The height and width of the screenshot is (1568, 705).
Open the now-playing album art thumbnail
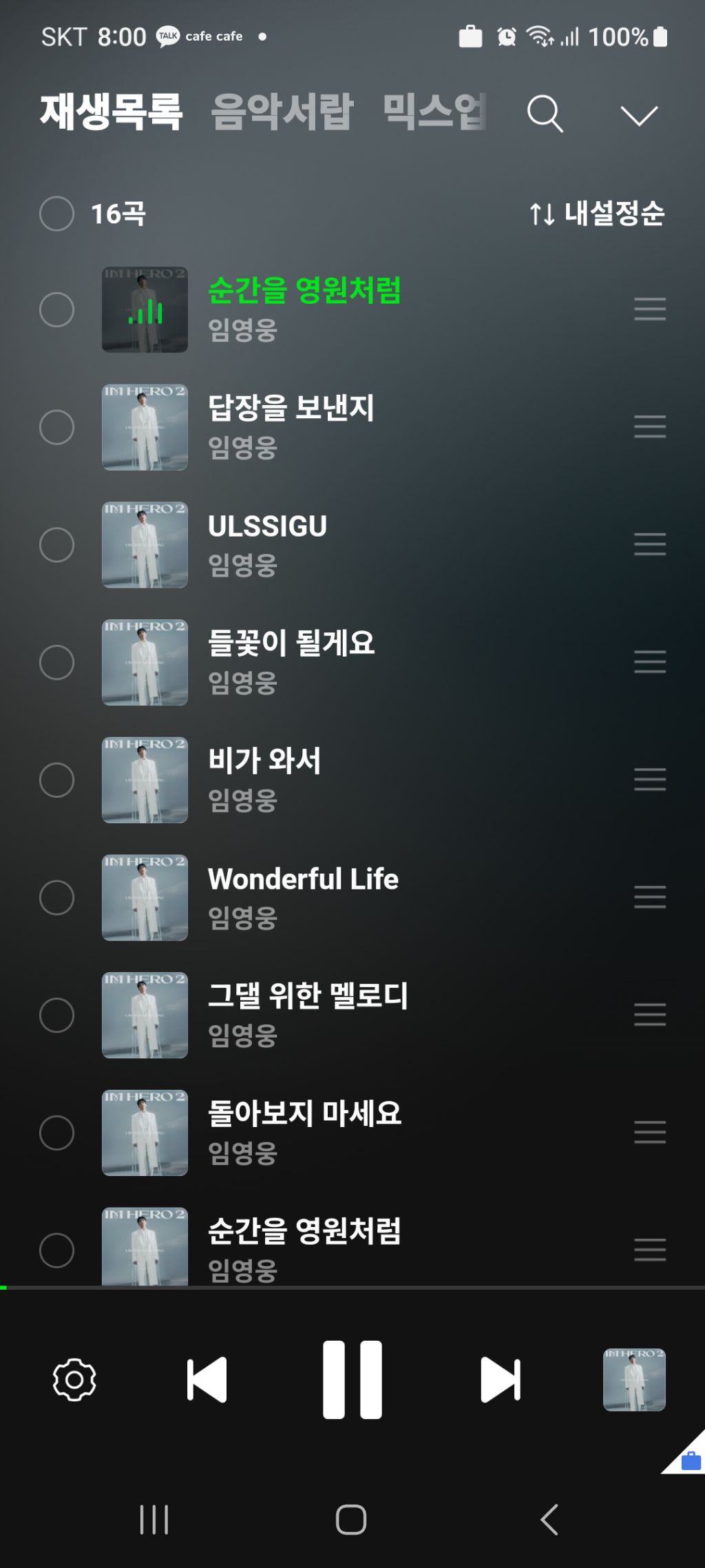pyautogui.click(x=634, y=1379)
